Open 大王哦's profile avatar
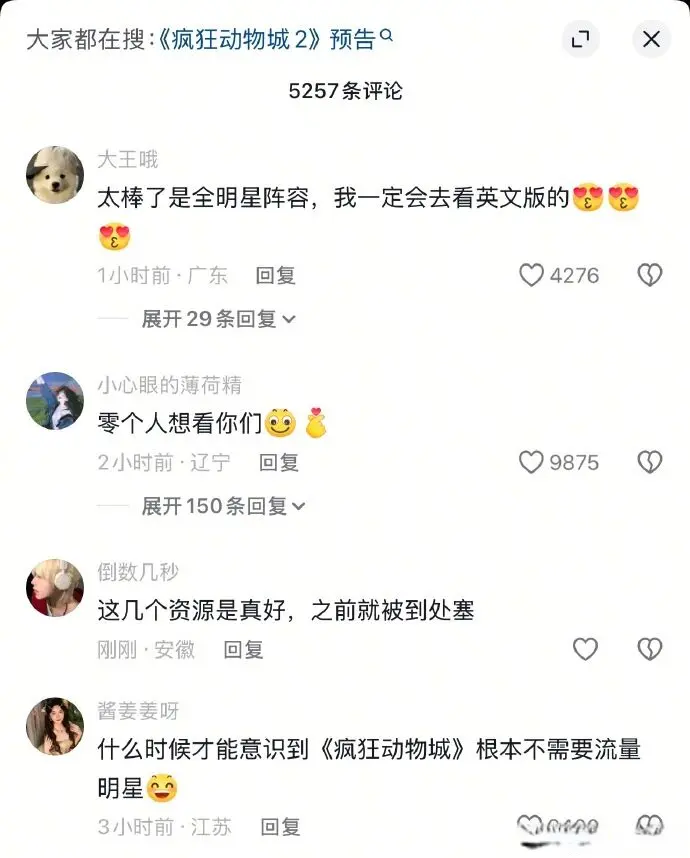The image size is (690, 858). (x=54, y=175)
